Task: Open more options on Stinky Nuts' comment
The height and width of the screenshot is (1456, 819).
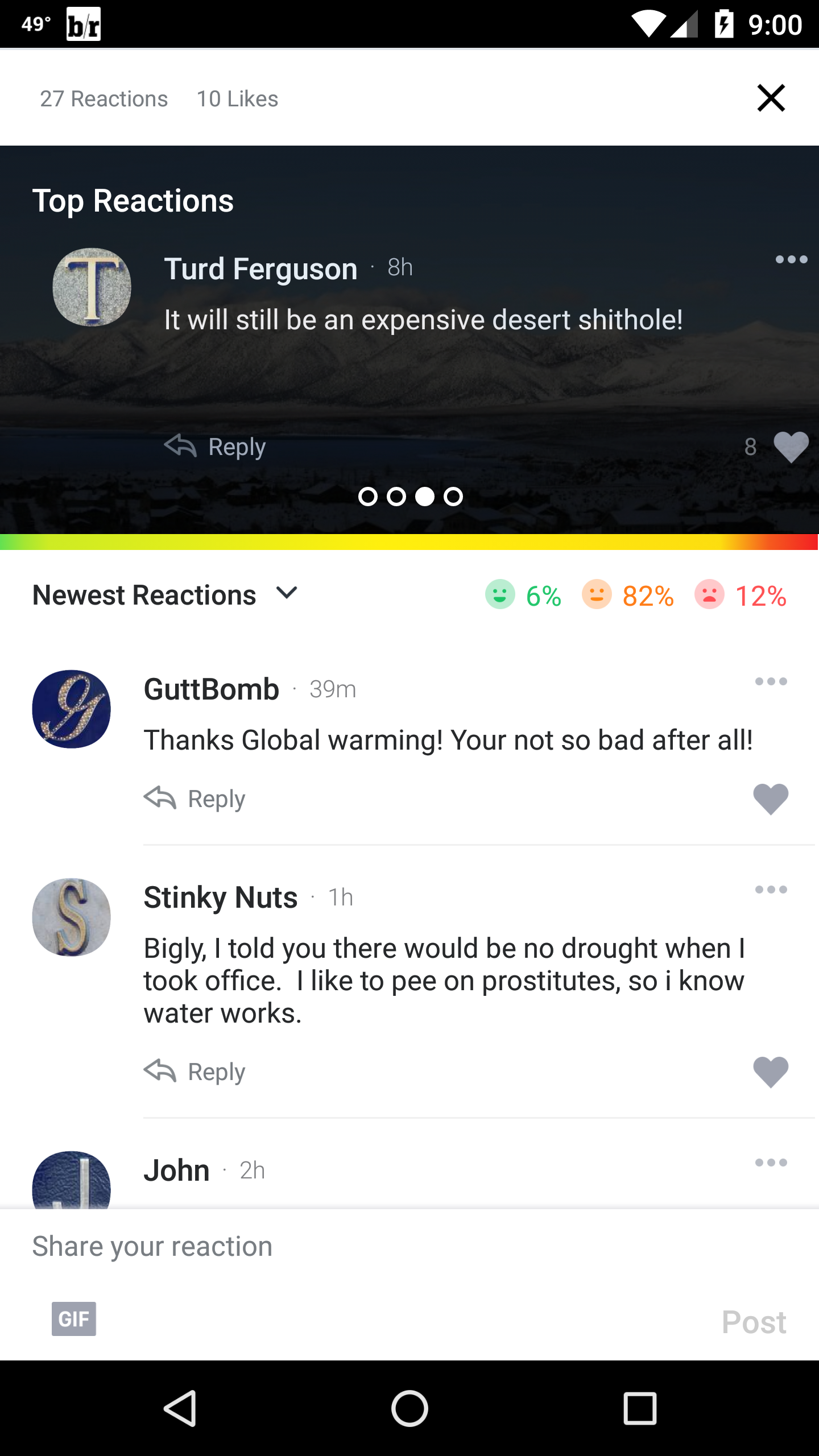Action: click(771, 890)
